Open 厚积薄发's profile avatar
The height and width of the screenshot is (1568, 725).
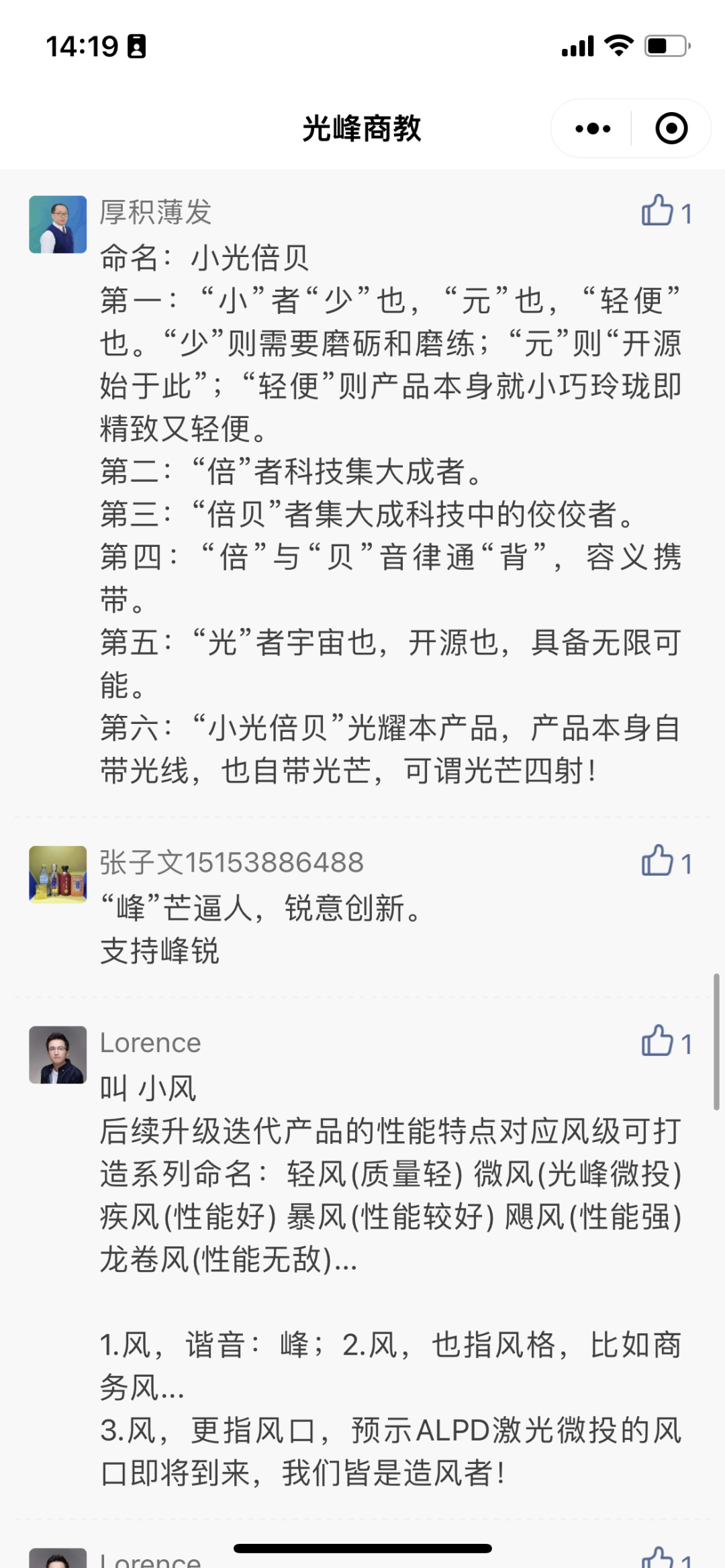tap(58, 225)
